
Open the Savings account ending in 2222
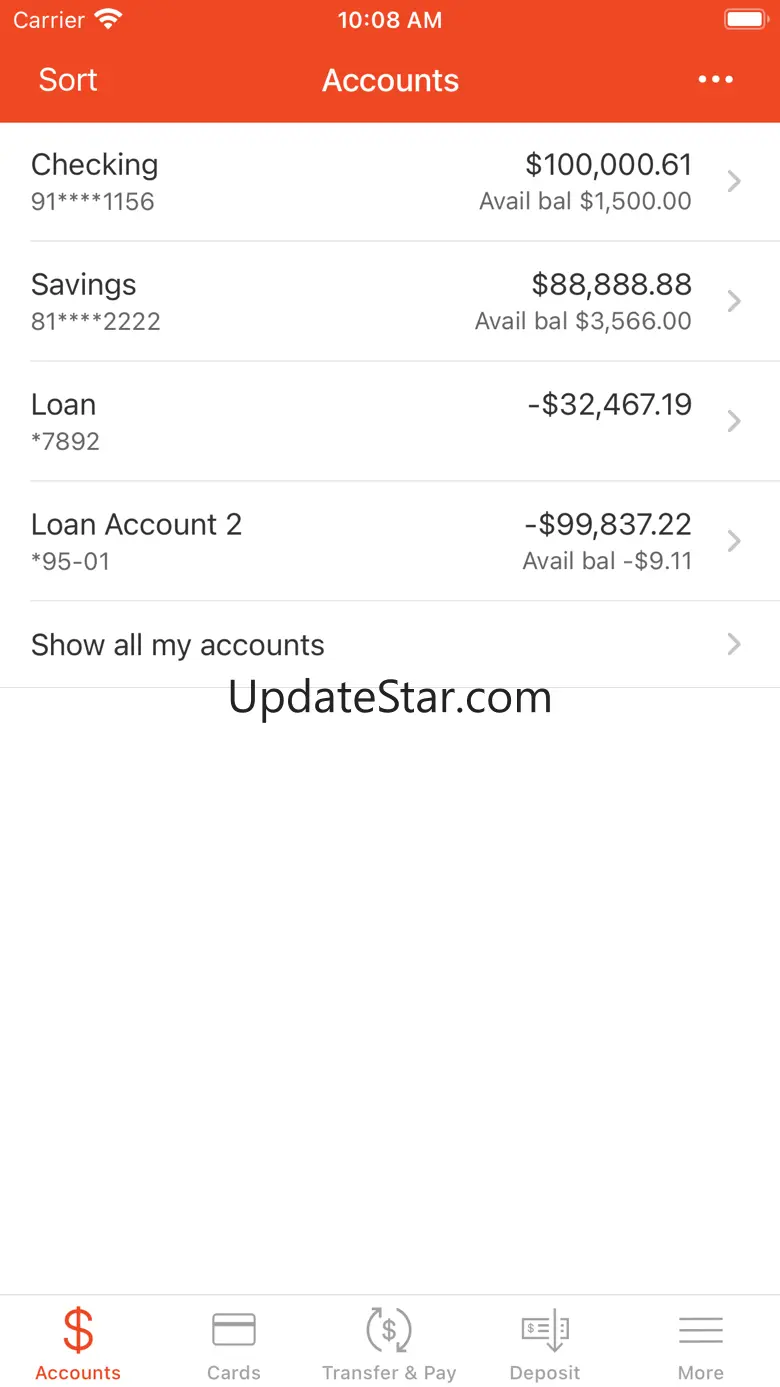click(390, 301)
